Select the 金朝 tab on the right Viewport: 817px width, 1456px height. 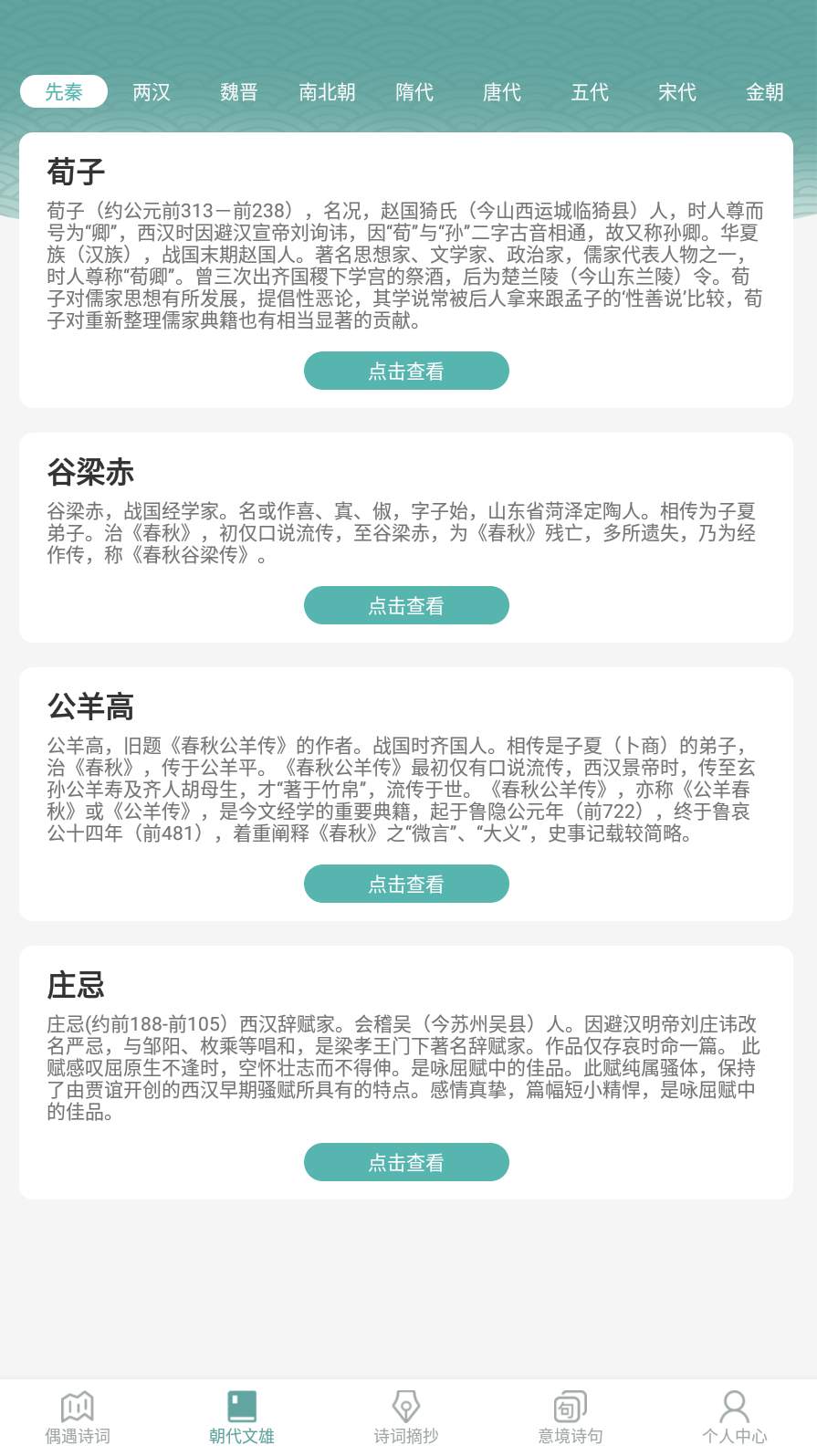coord(764,92)
